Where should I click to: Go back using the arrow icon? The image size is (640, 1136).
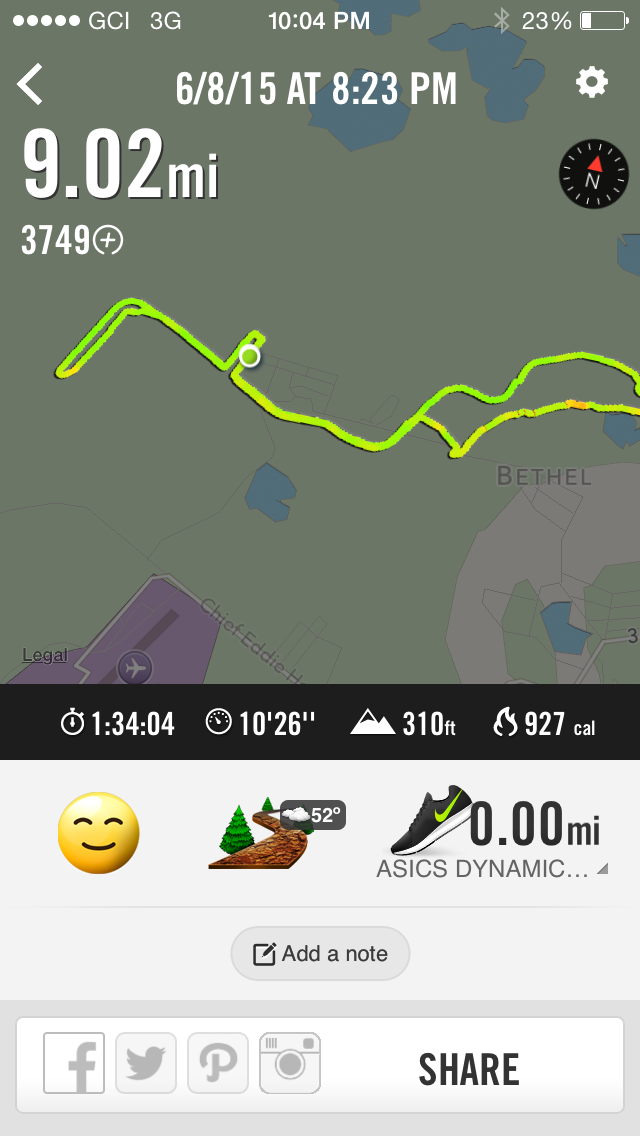tap(31, 85)
